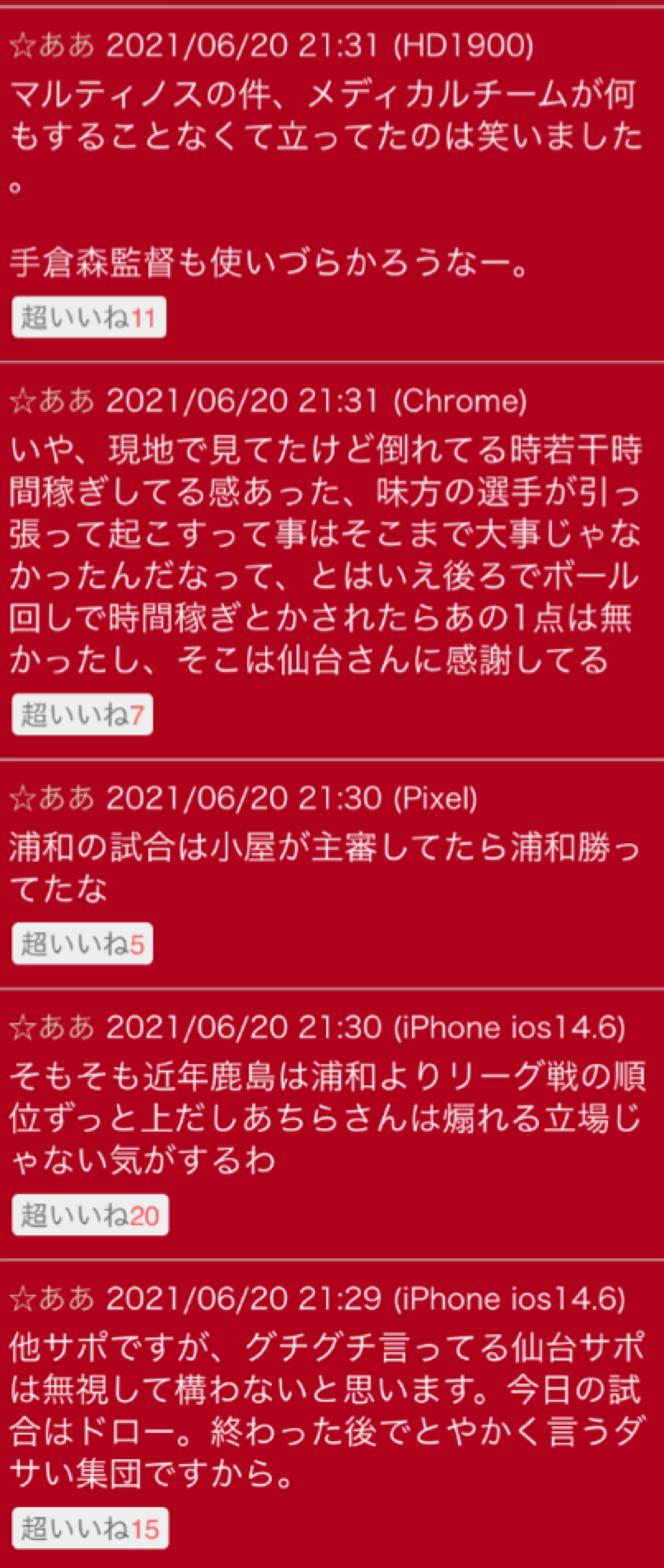Viewport: 664px width, 1568px height.
Task: Tap 超いいね on the HD1900 comment
Action: point(88,317)
